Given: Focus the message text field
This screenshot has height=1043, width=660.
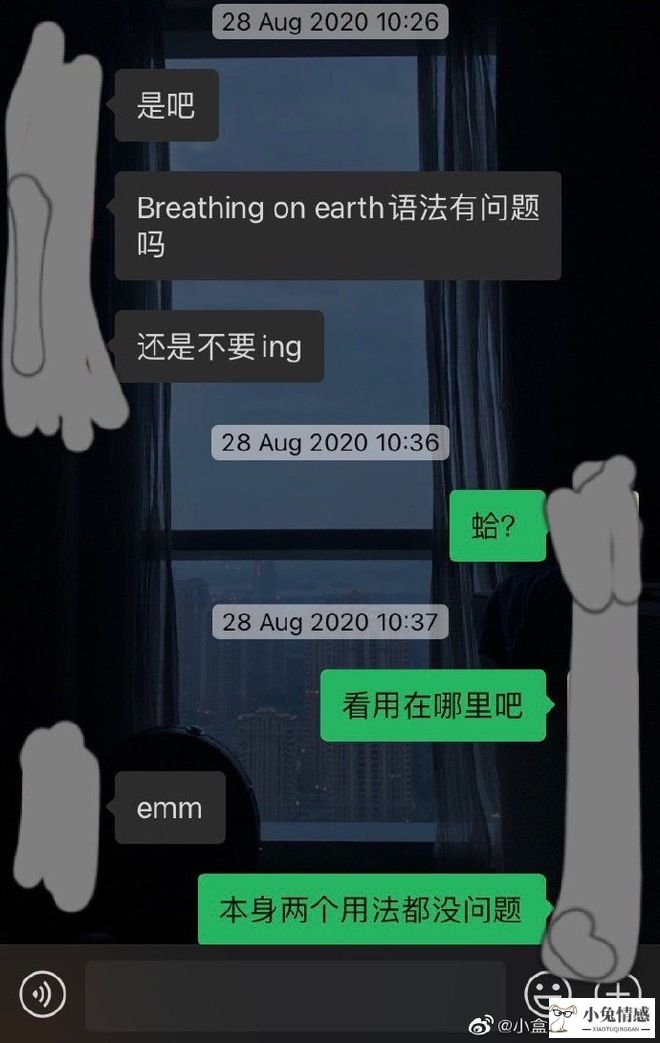Looking at the screenshot, I should (x=295, y=994).
